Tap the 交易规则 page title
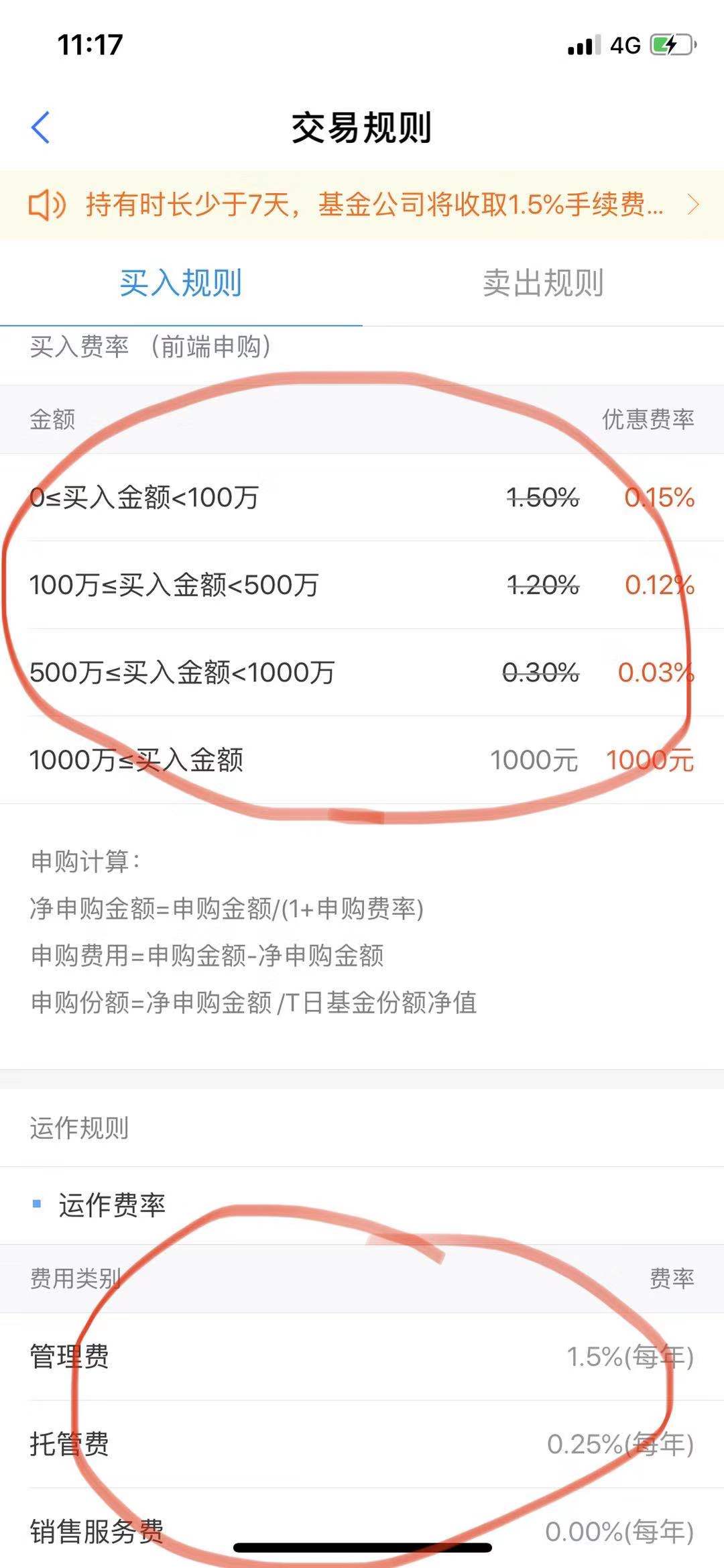The height and width of the screenshot is (1568, 724). [x=362, y=127]
